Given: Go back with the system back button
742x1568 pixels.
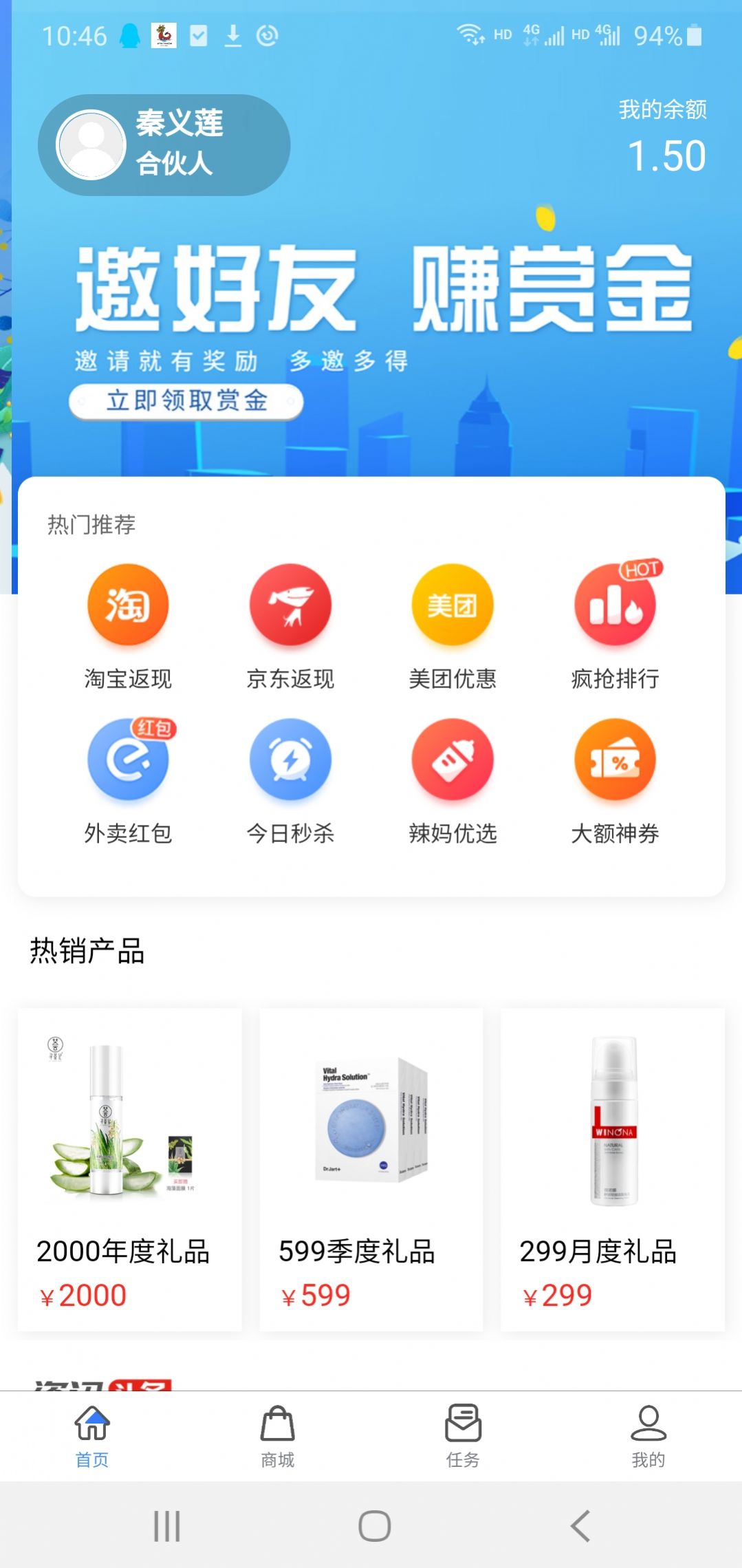Looking at the screenshot, I should pos(580,1526).
